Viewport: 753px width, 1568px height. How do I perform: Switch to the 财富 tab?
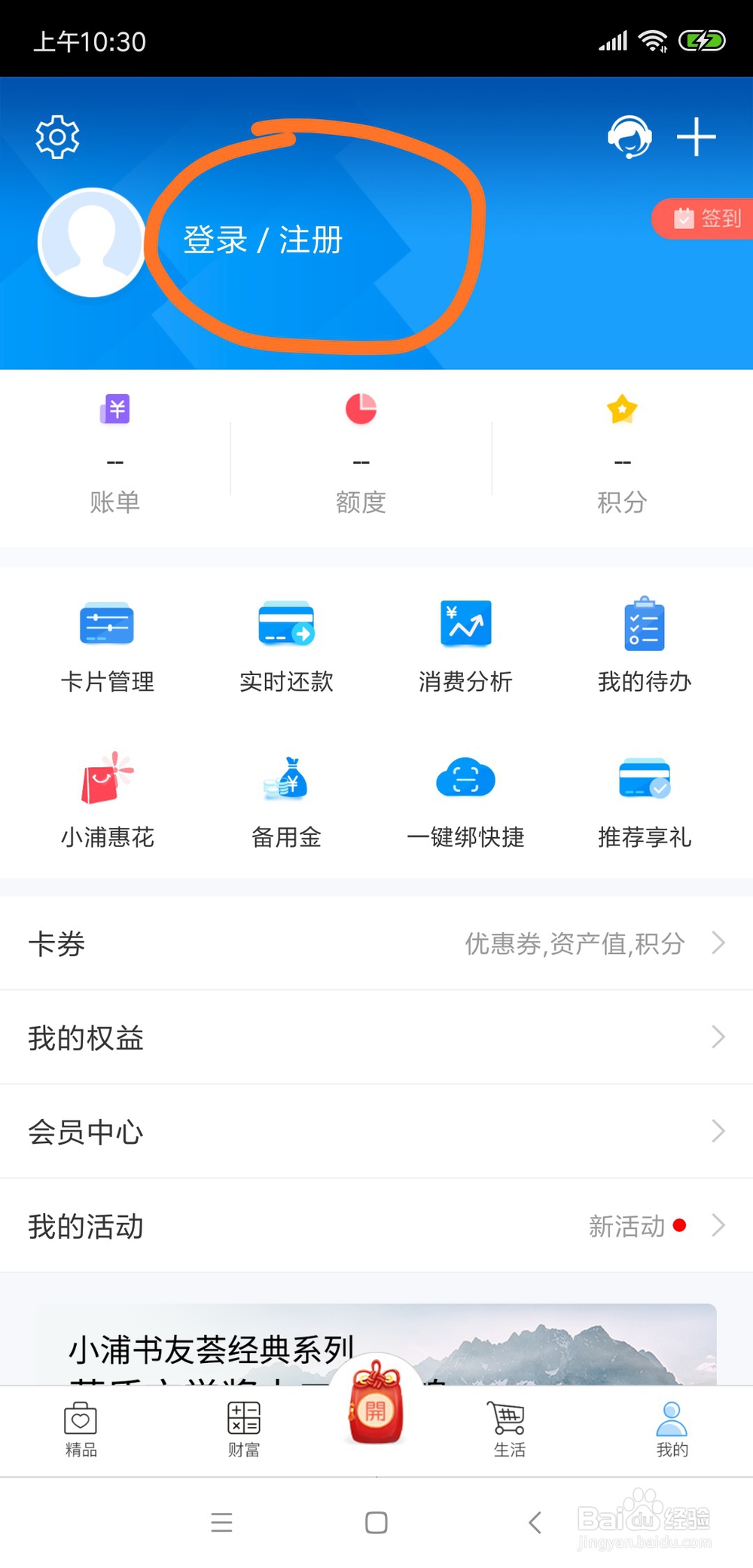[244, 1429]
